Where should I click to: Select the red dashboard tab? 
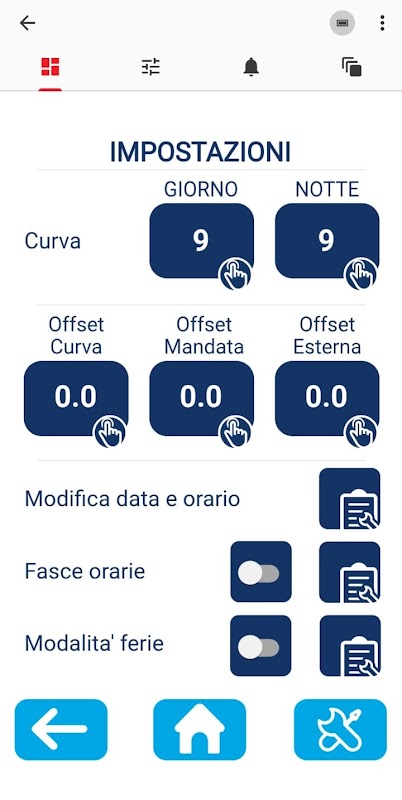50,67
